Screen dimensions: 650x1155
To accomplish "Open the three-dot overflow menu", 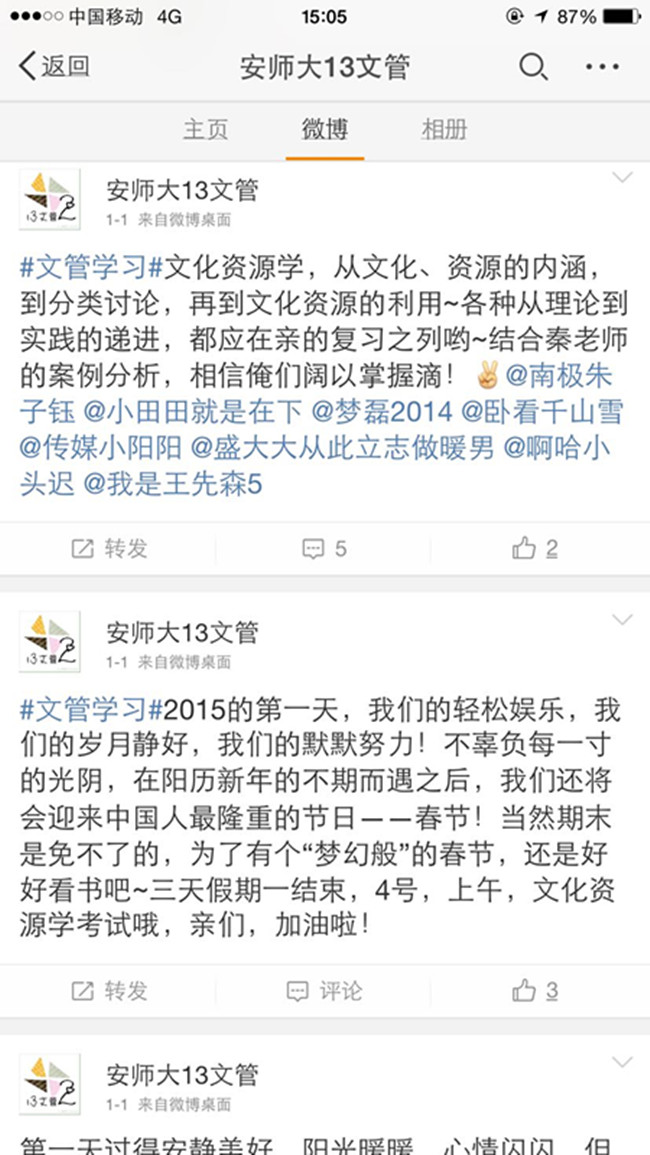I will pyautogui.click(x=602, y=67).
